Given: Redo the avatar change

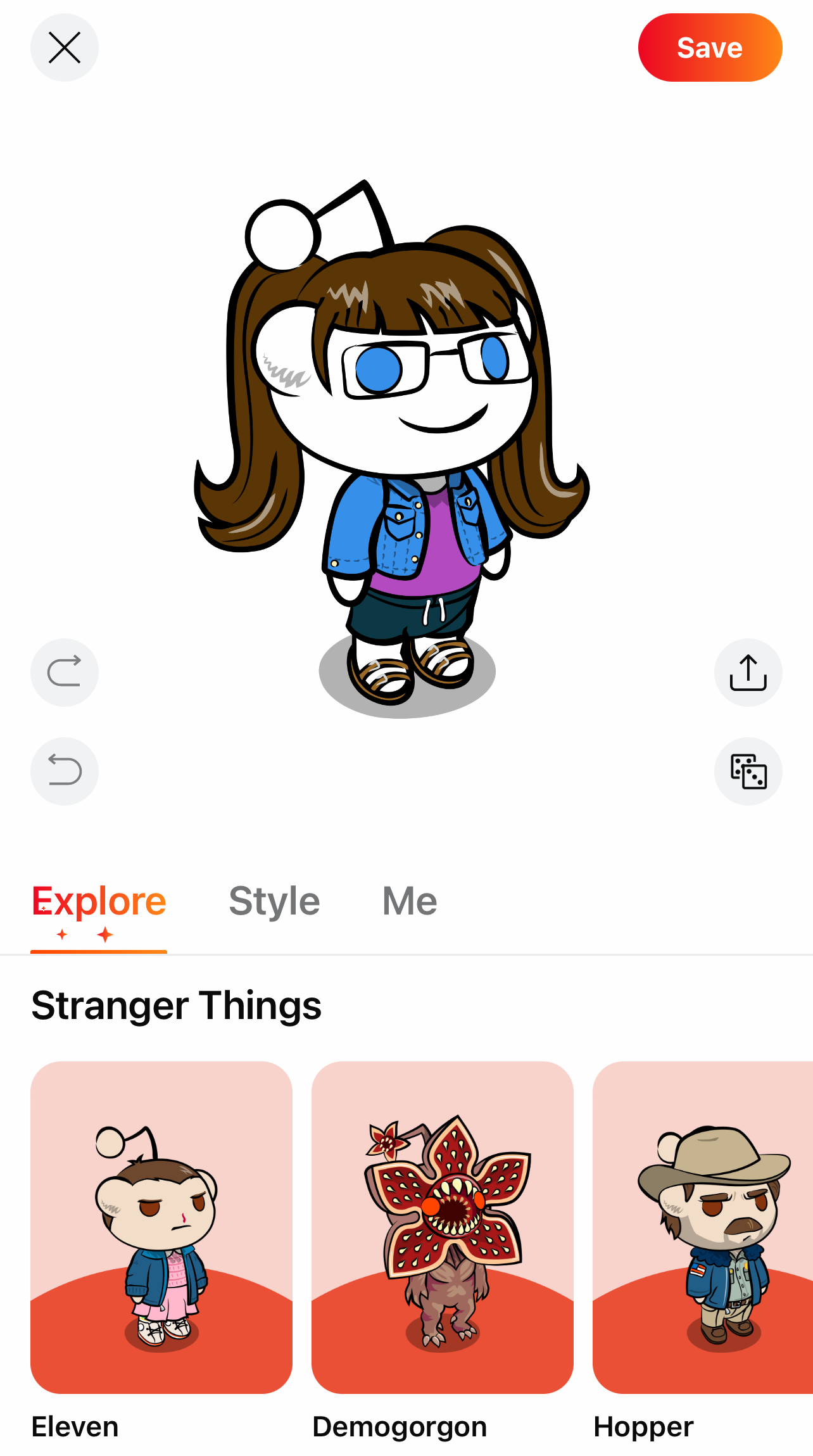Looking at the screenshot, I should pyautogui.click(x=64, y=673).
